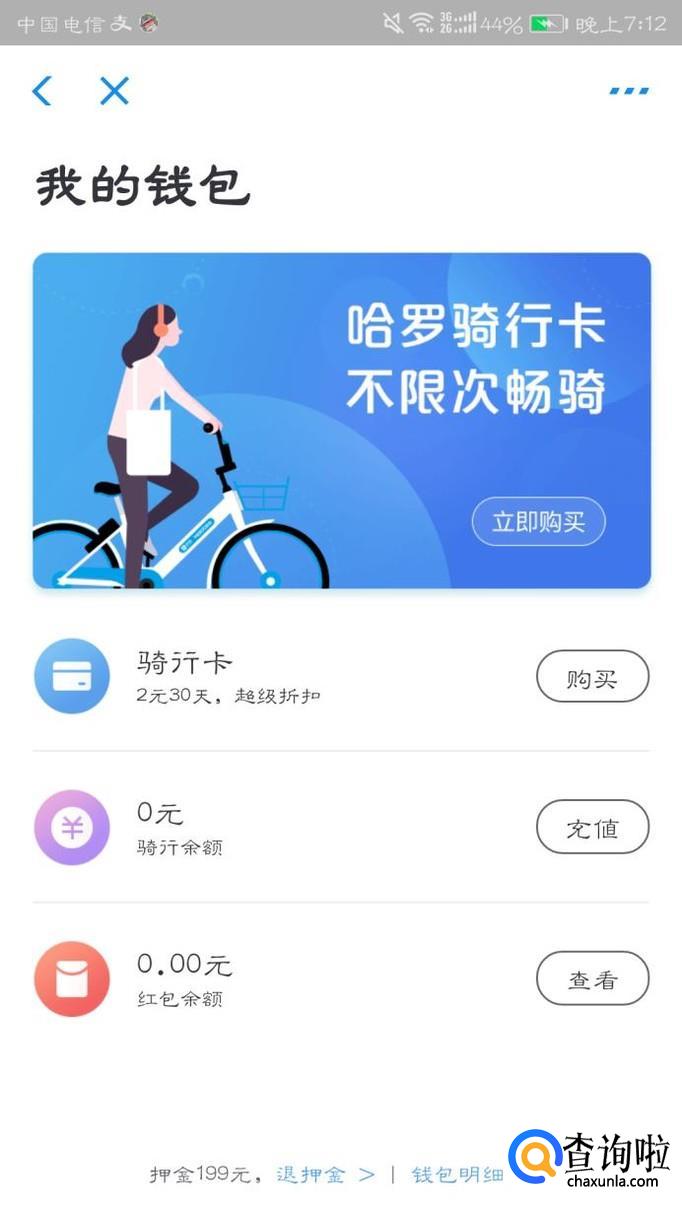Top up balance with the 充值 button
This screenshot has width=682, height=1212.
coord(592,828)
